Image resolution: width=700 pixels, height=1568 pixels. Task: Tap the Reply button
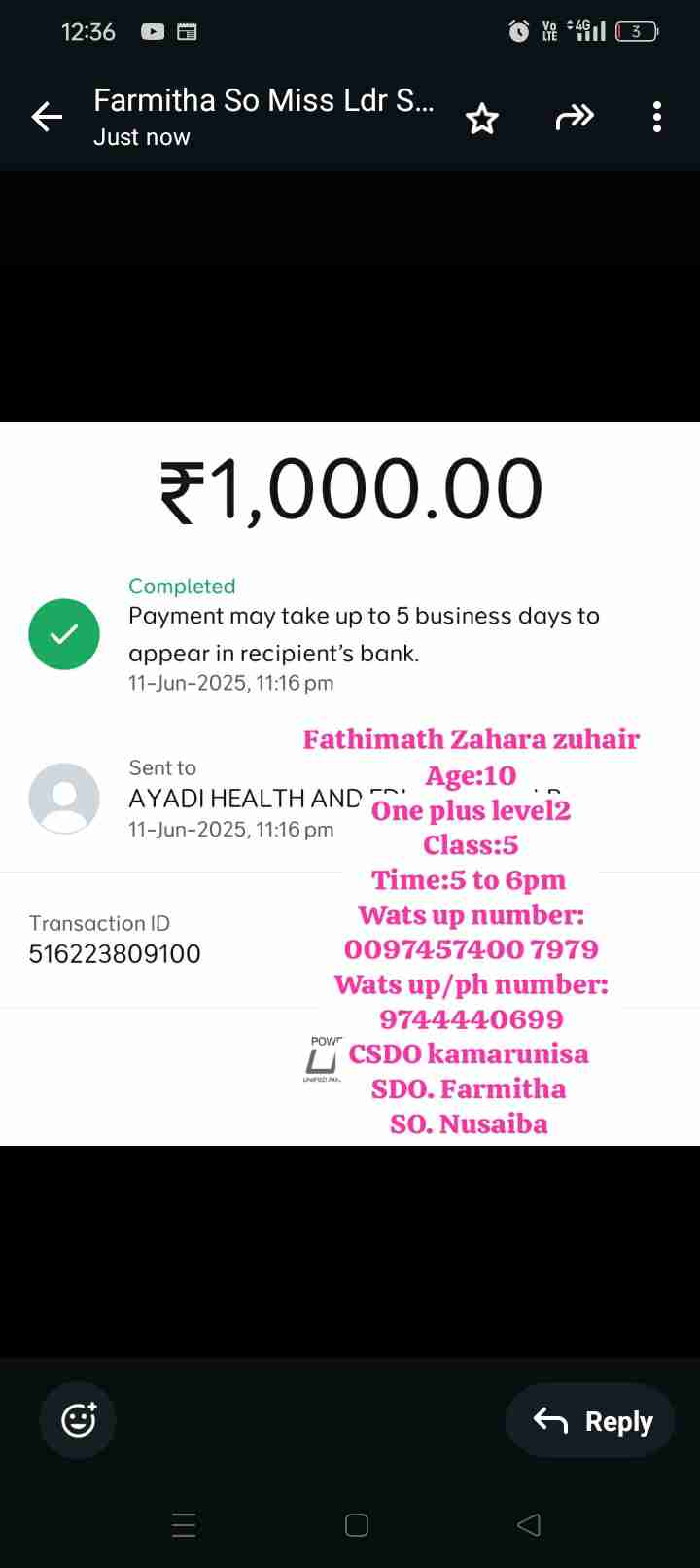pos(590,1421)
